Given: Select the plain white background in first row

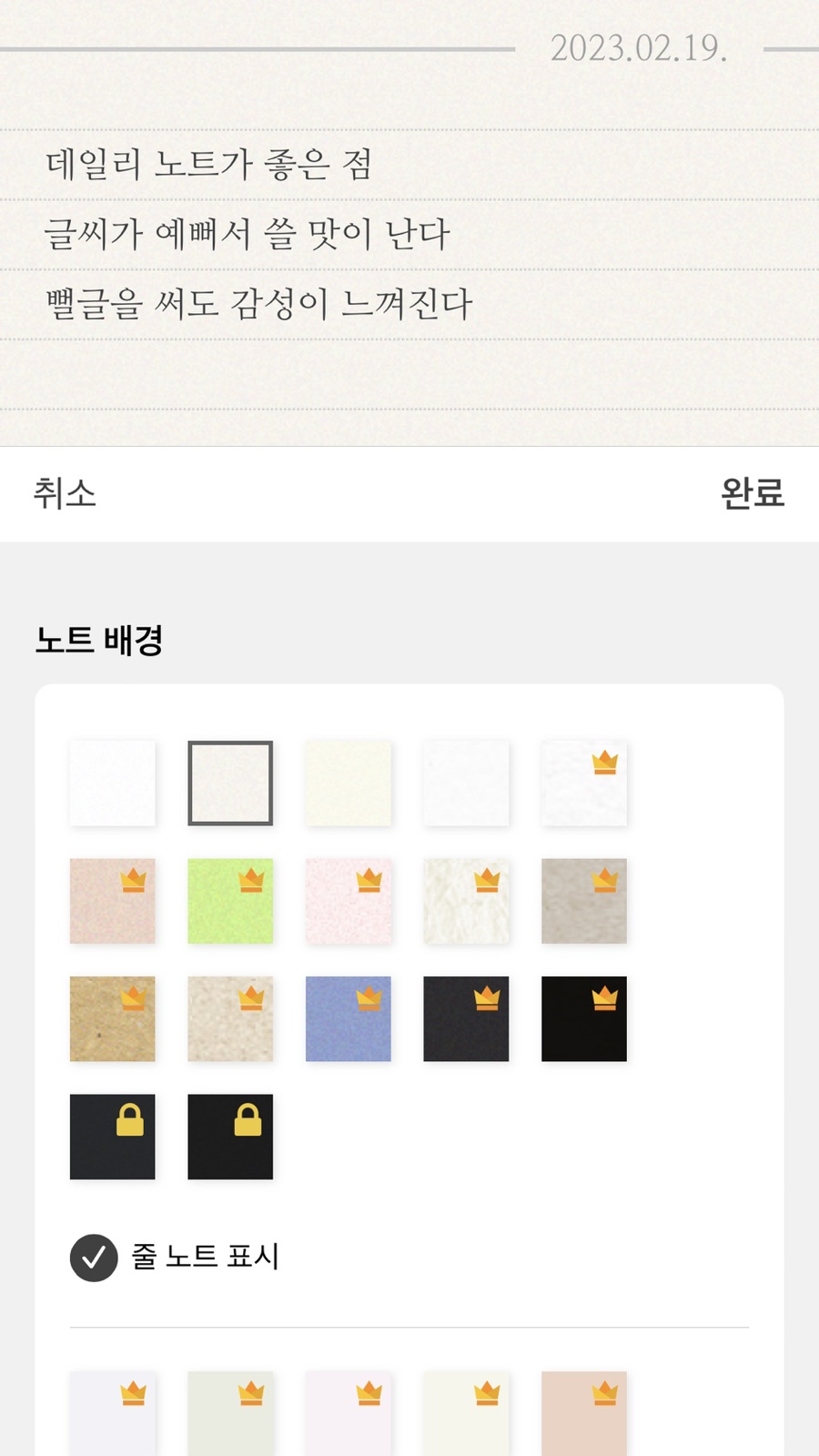Looking at the screenshot, I should (x=113, y=784).
